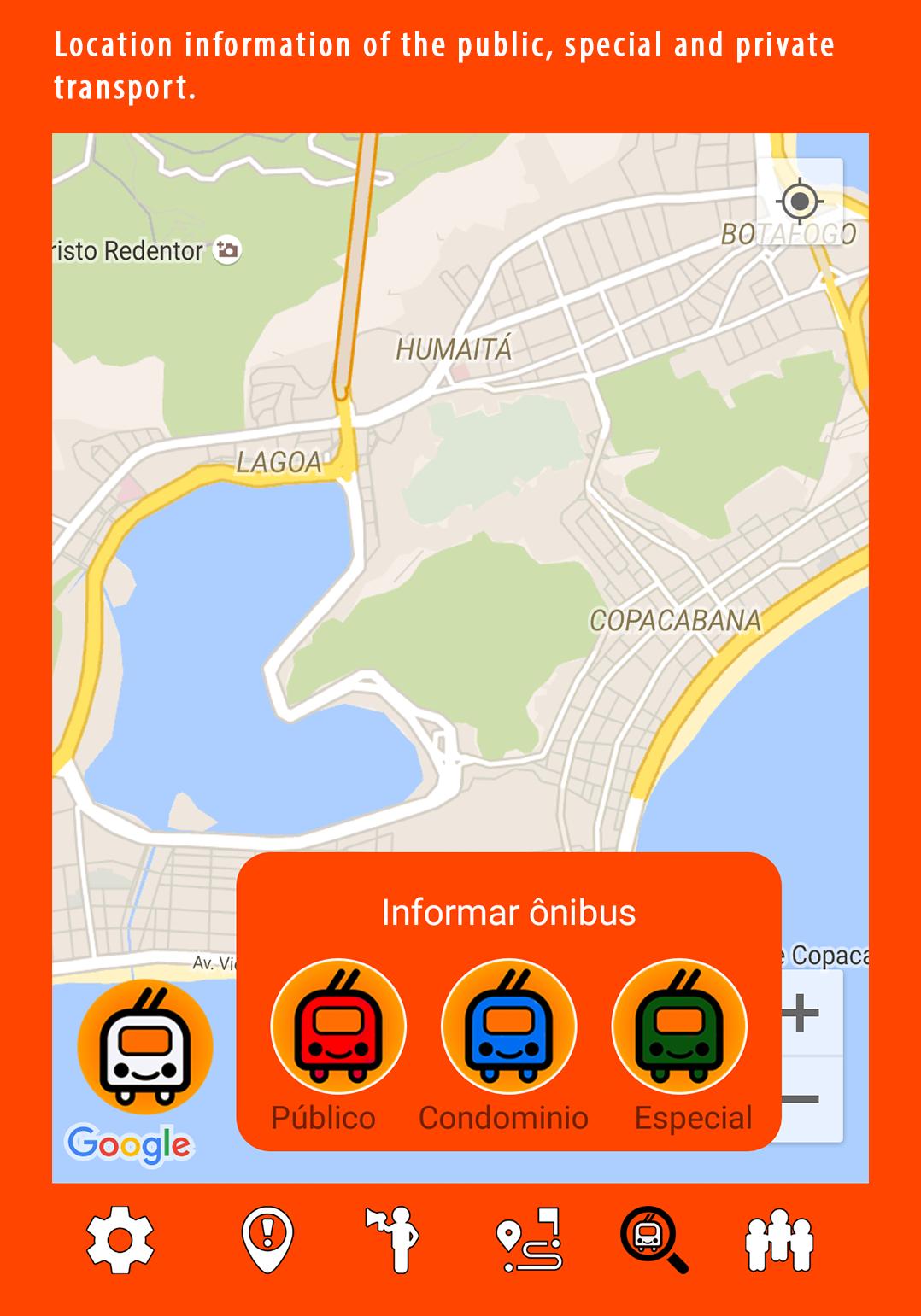921x1316 pixels.
Task: Open the settings gear
Action: [120, 1239]
